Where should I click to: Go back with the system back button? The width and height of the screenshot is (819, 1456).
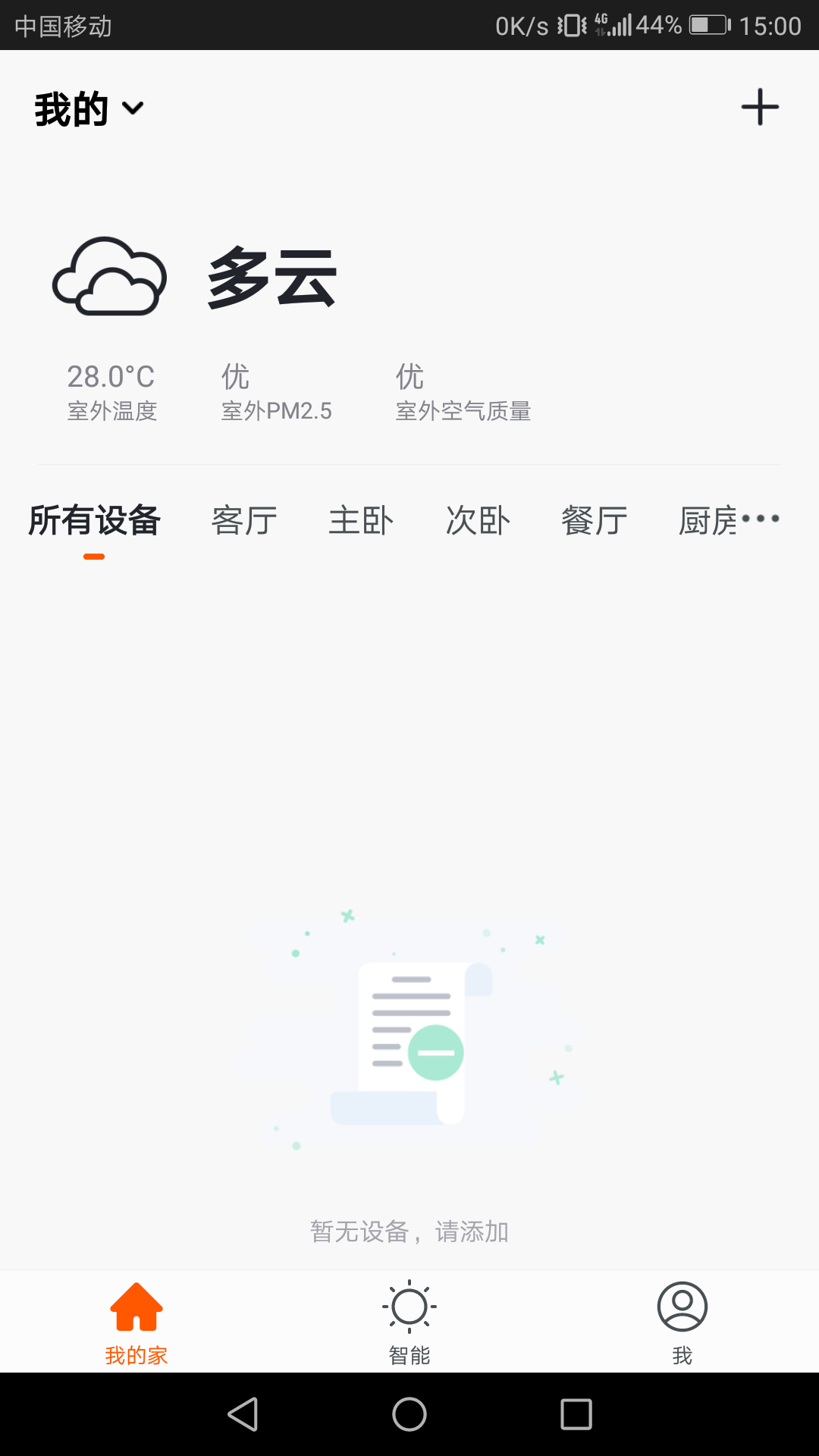pos(243,1414)
